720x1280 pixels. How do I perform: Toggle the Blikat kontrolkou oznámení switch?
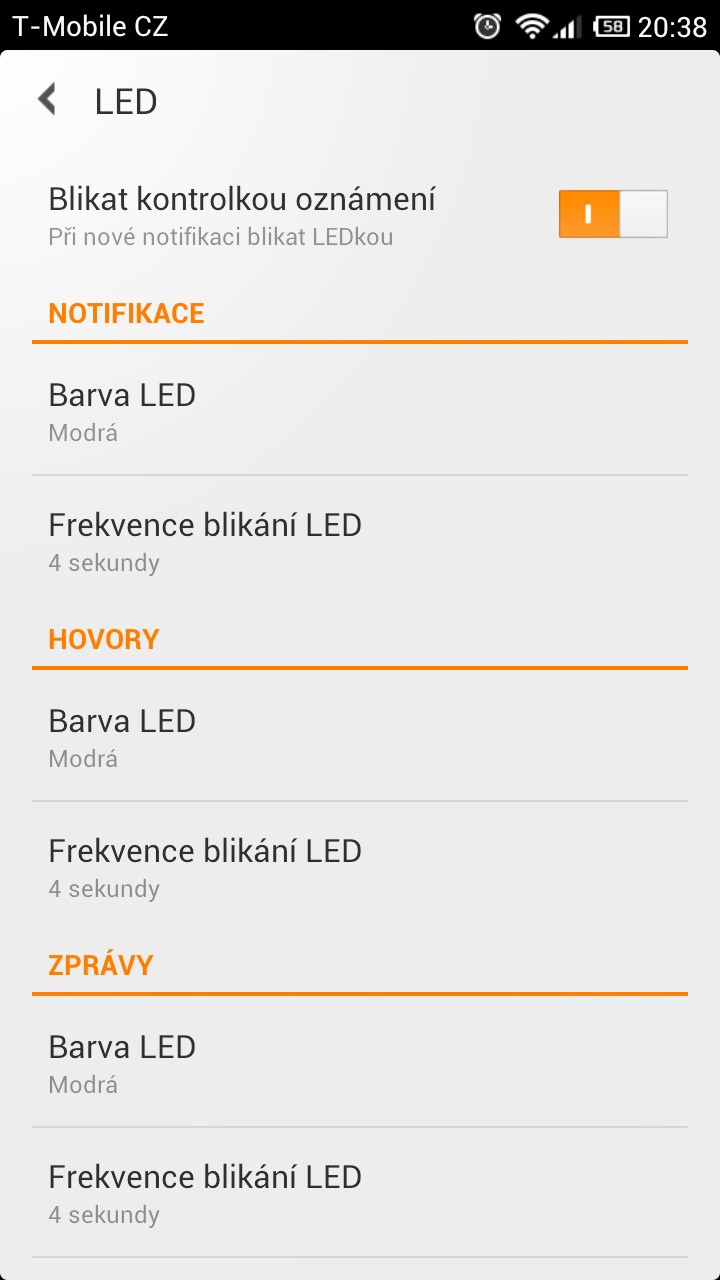[613, 214]
